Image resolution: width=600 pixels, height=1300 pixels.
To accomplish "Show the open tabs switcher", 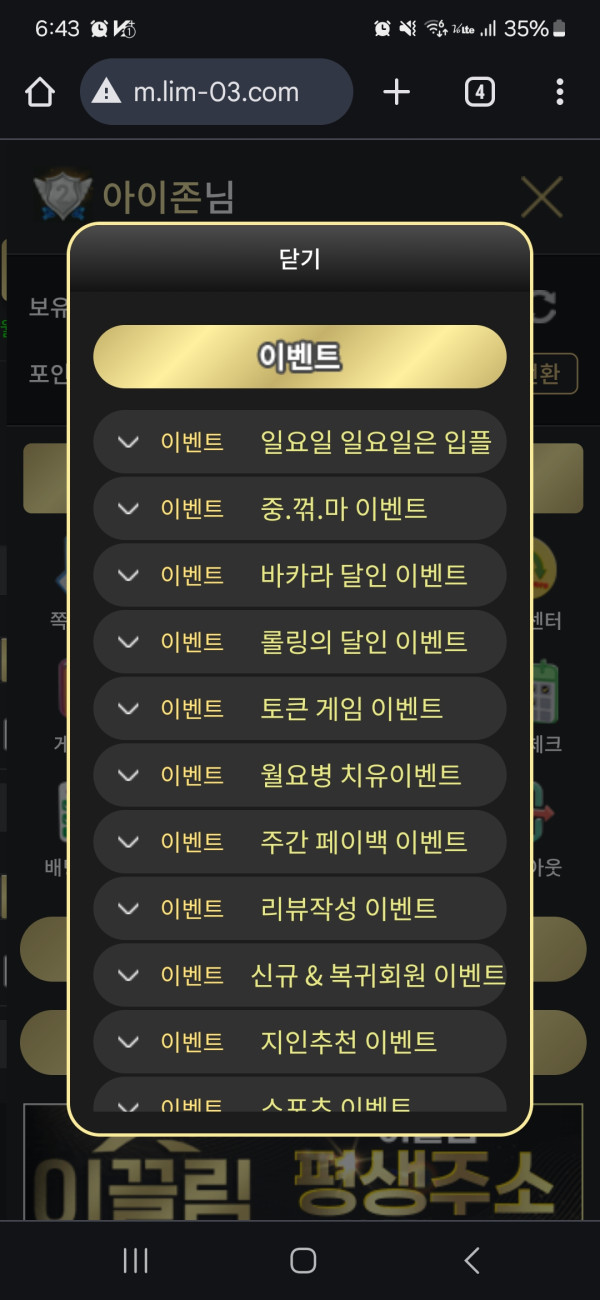I will 480,93.
